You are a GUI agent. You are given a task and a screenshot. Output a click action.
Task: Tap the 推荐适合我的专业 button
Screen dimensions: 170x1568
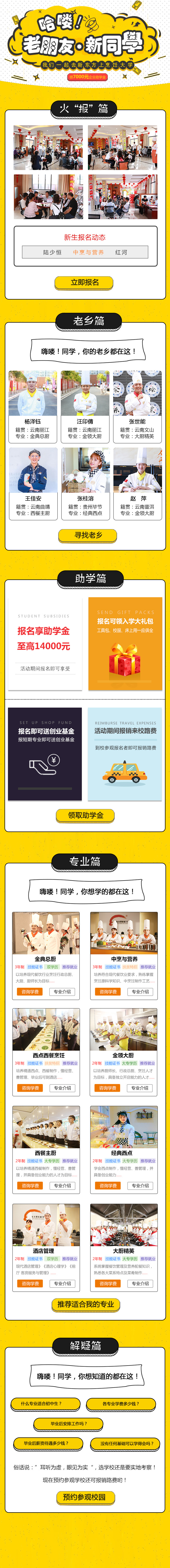85,1305
